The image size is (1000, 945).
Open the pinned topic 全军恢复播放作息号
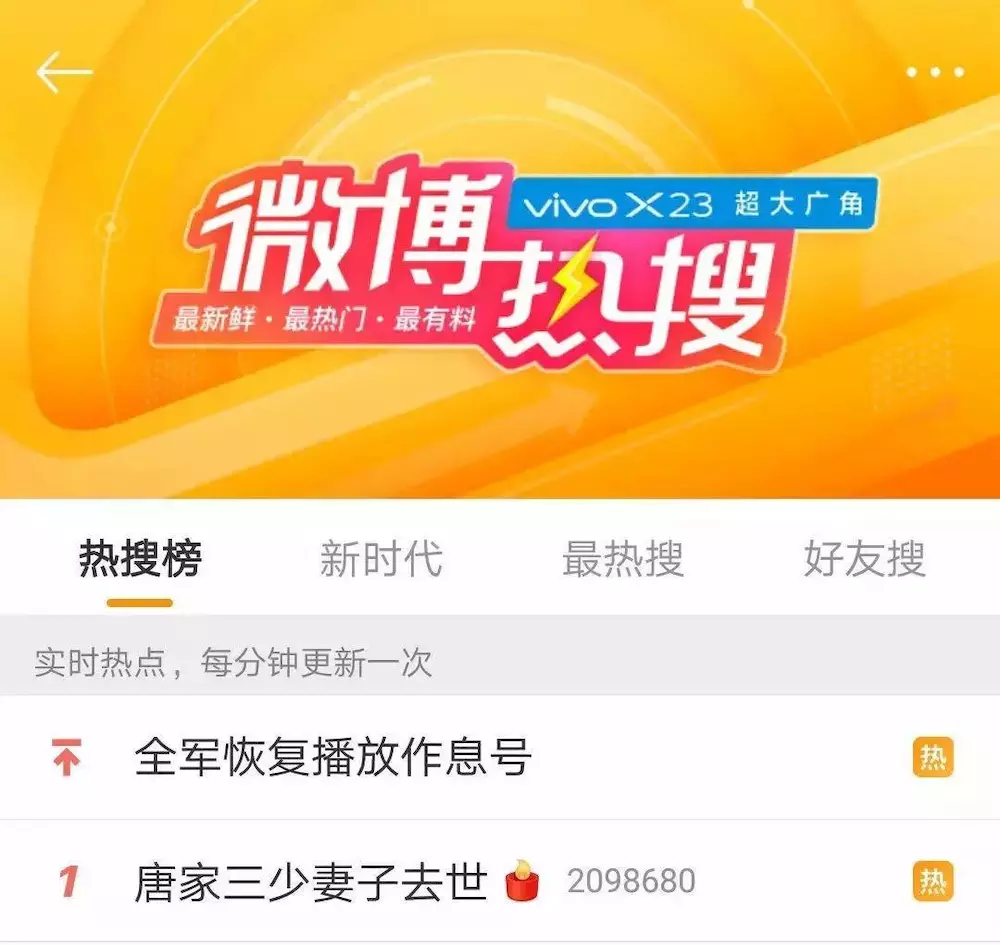tap(332, 758)
